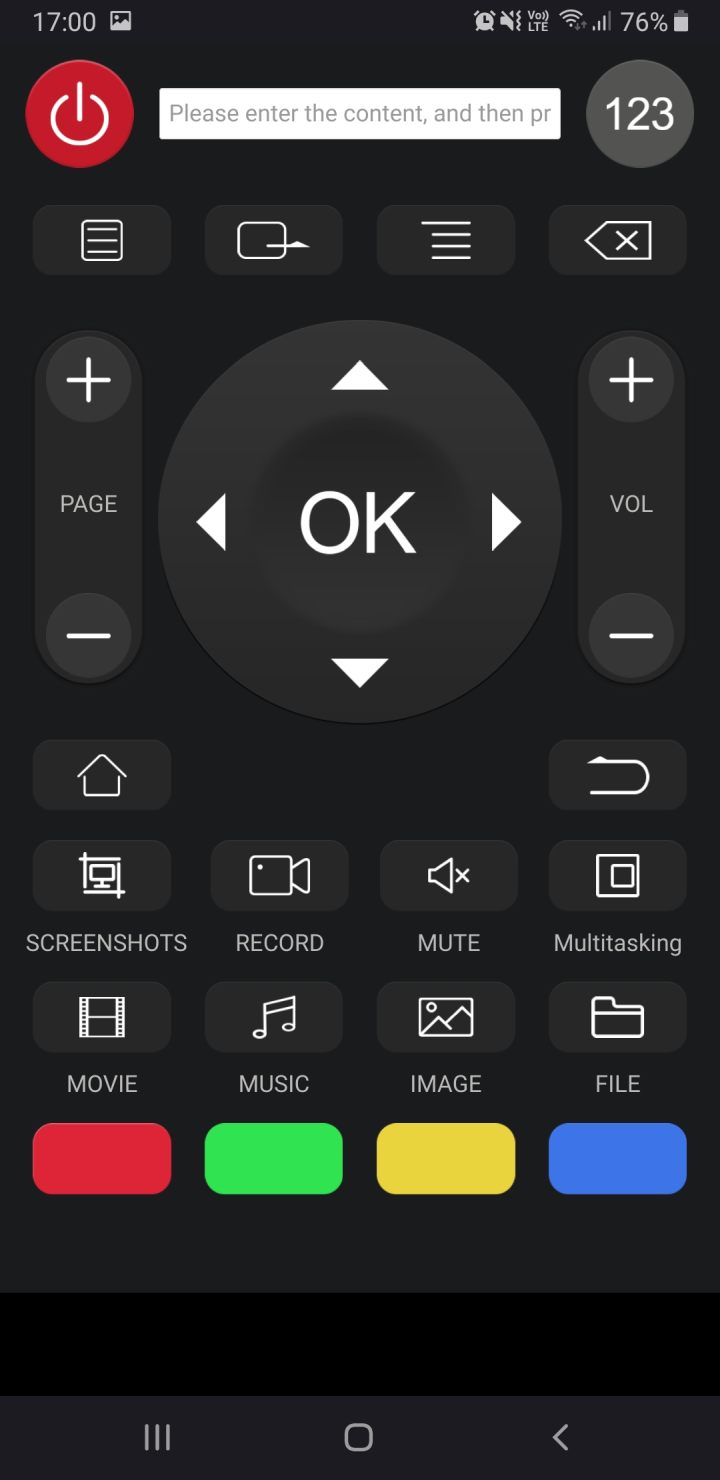Move left with the D-pad arrow
Viewport: 720px width, 1480px height.
(211, 522)
